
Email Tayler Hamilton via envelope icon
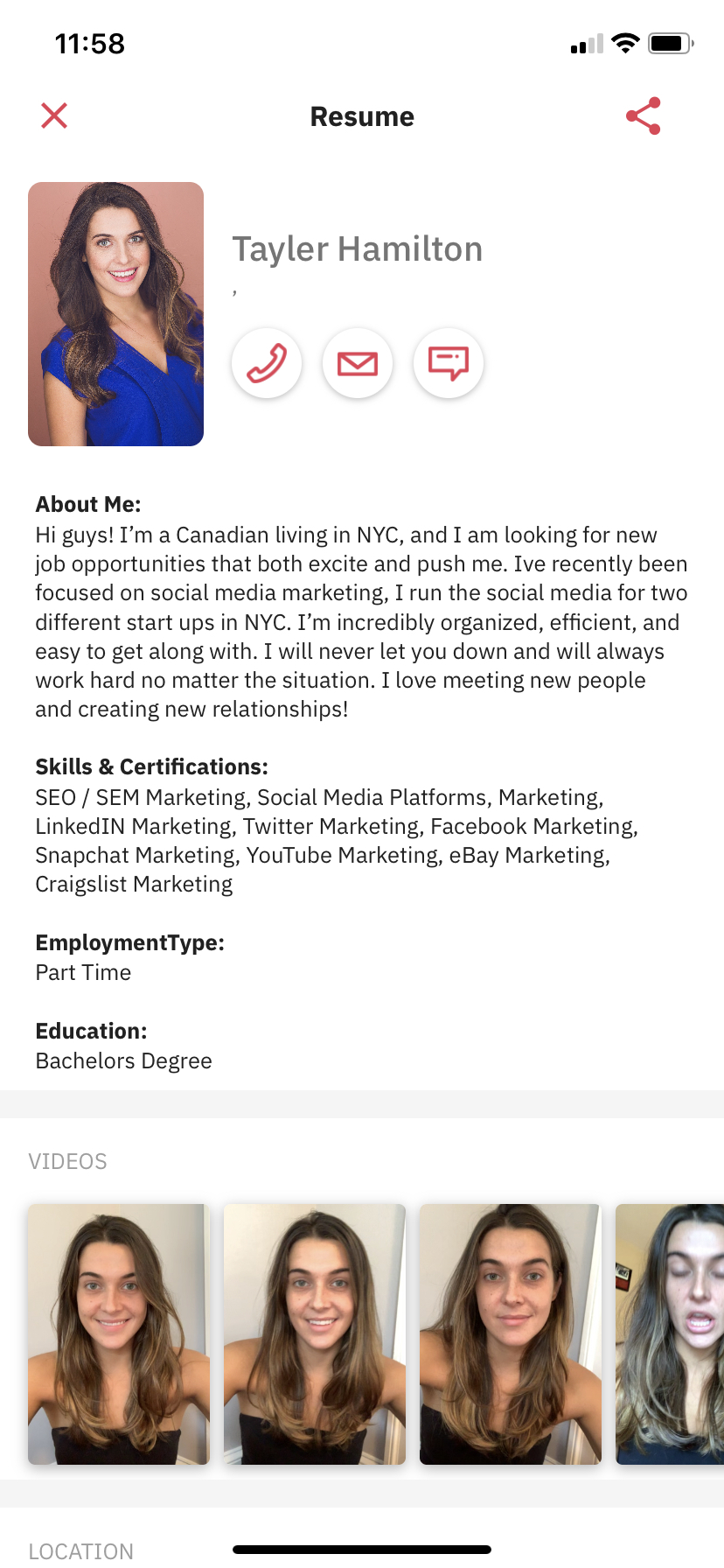[358, 363]
